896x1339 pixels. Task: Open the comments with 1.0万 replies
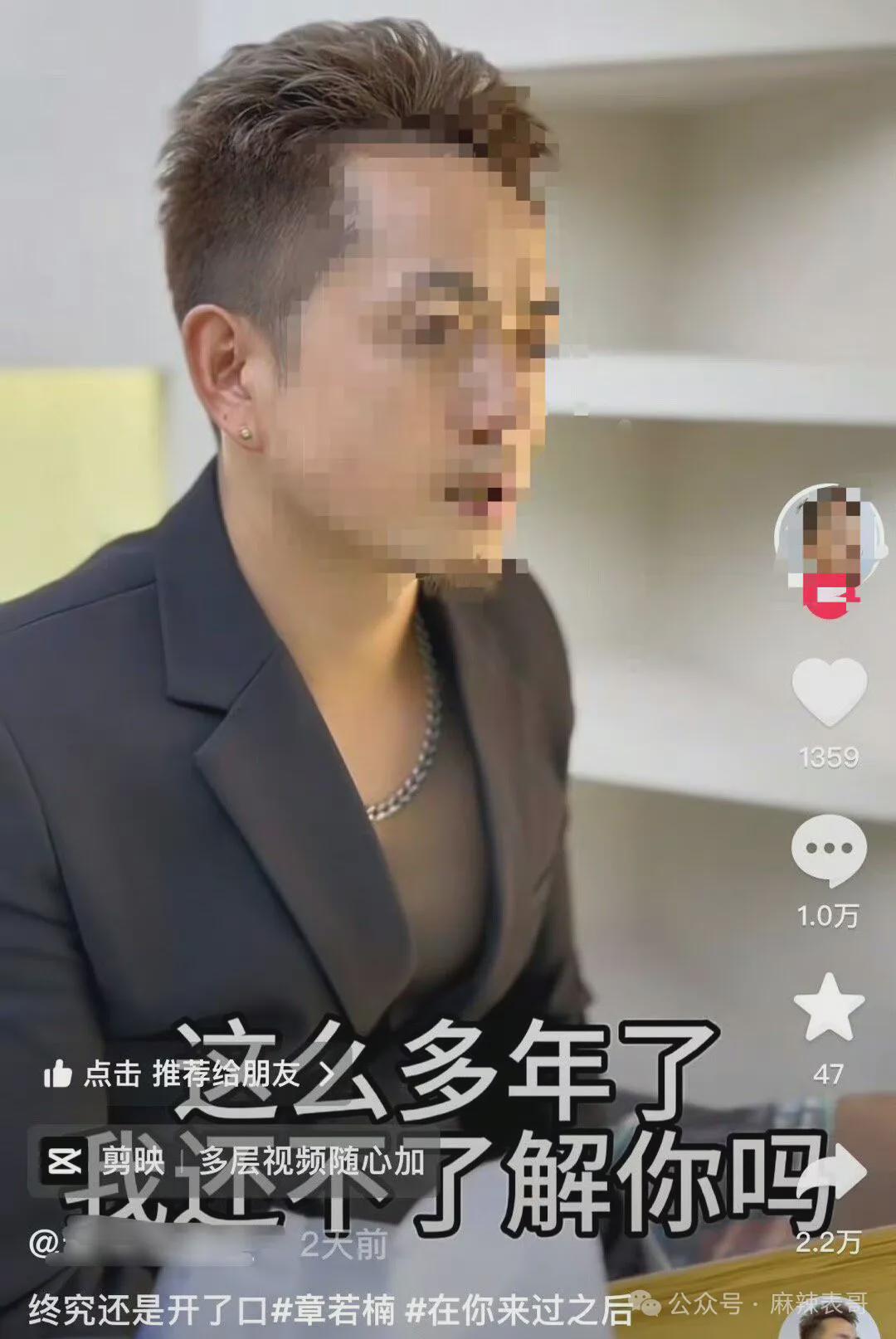click(x=829, y=851)
